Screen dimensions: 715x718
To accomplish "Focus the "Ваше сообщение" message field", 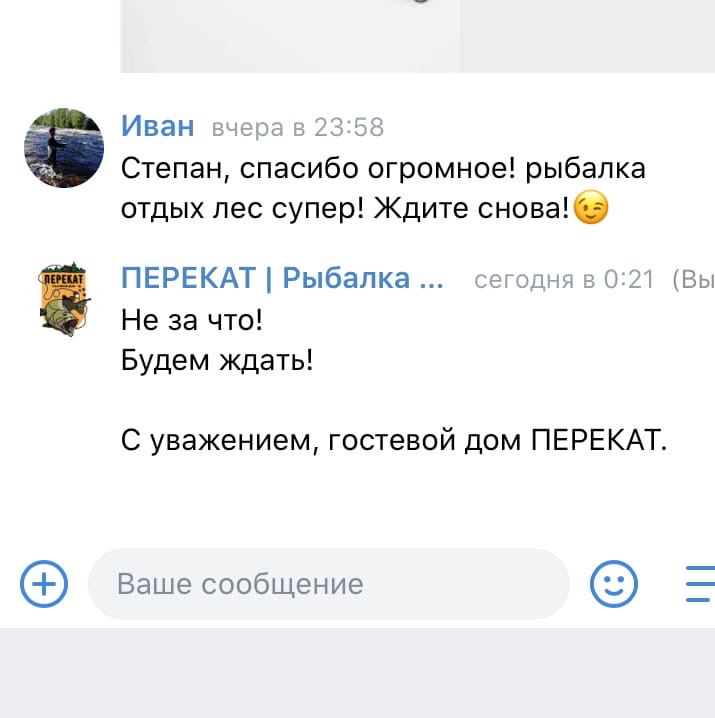I will pyautogui.click(x=328, y=583).
